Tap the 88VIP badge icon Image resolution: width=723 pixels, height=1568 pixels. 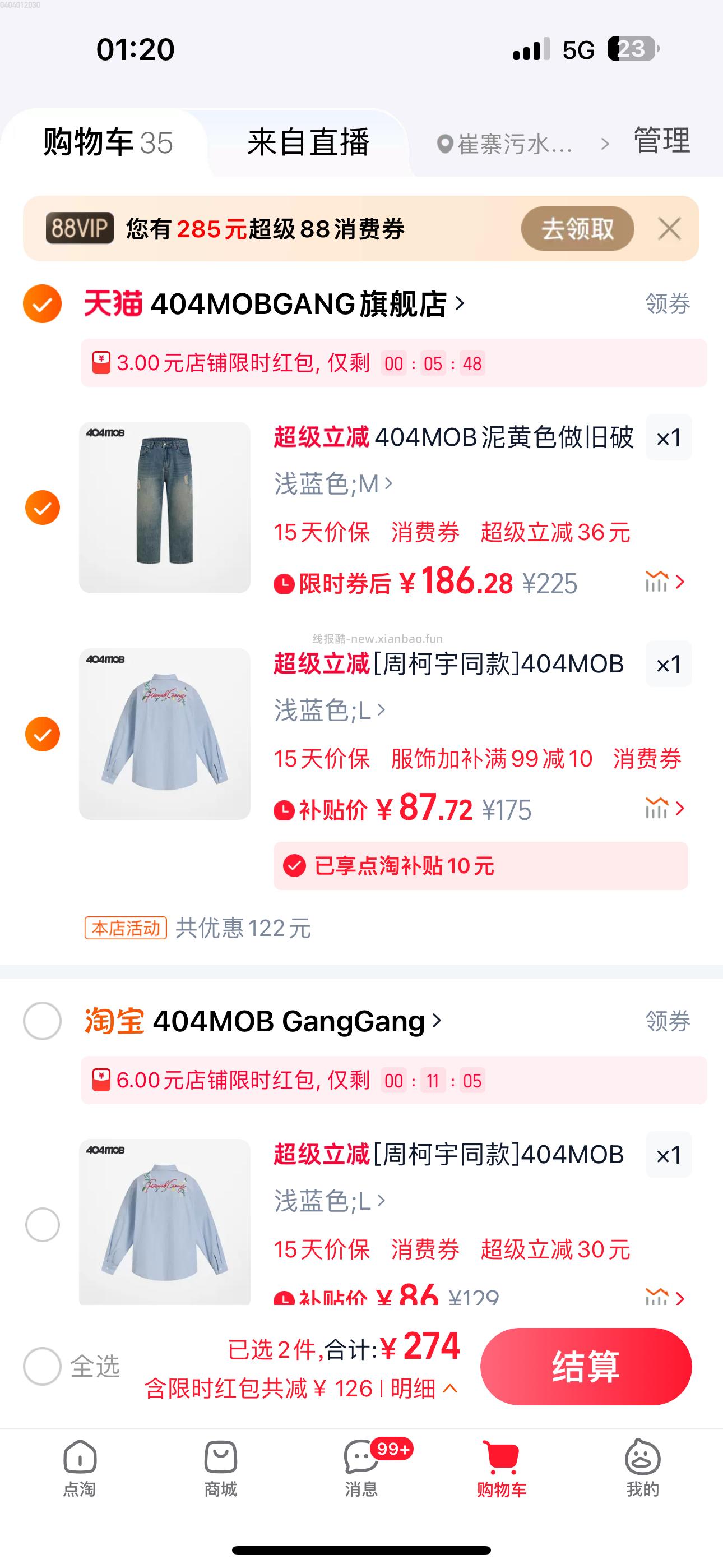(80, 229)
